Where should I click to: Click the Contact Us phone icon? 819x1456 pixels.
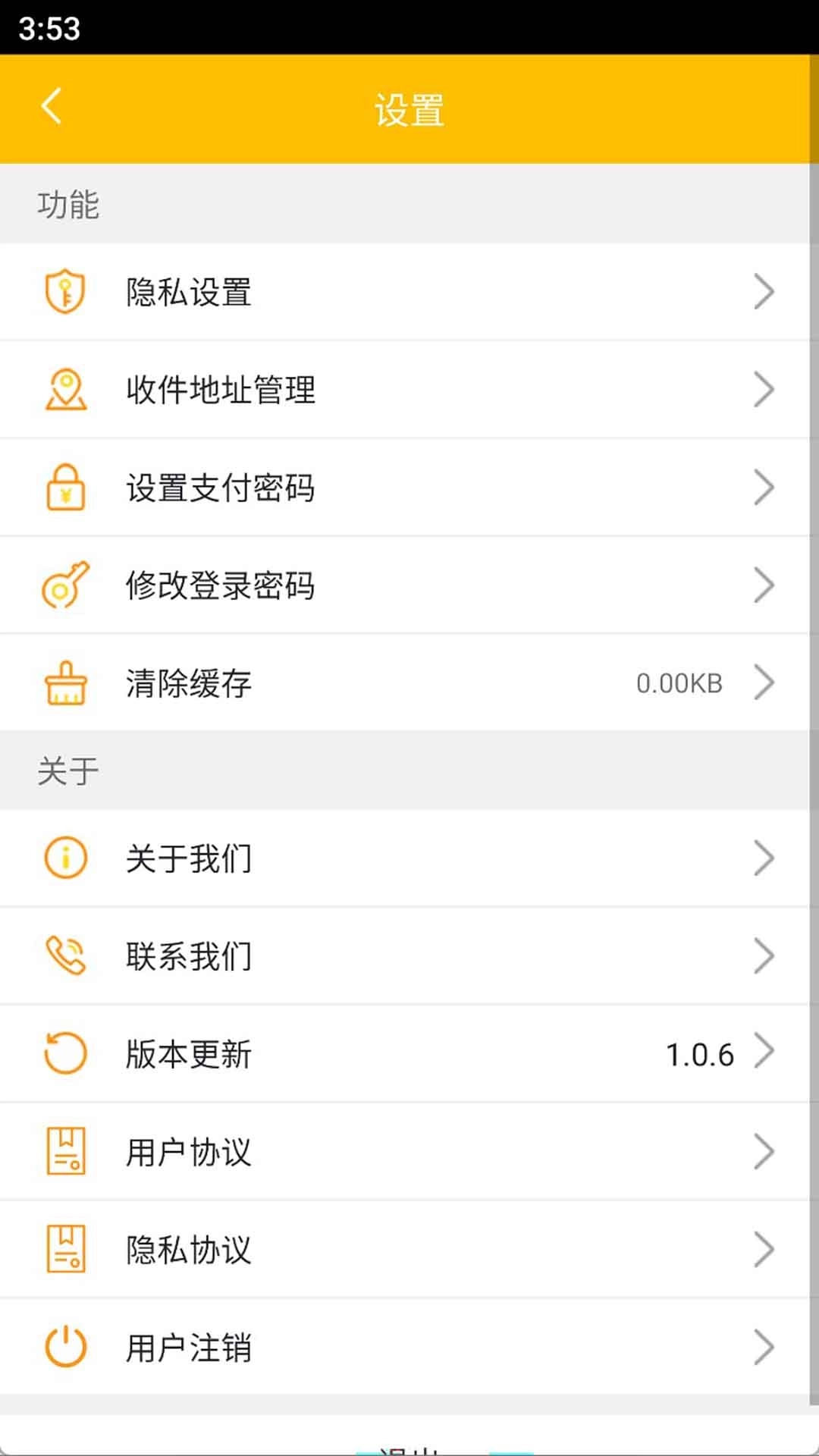[65, 955]
